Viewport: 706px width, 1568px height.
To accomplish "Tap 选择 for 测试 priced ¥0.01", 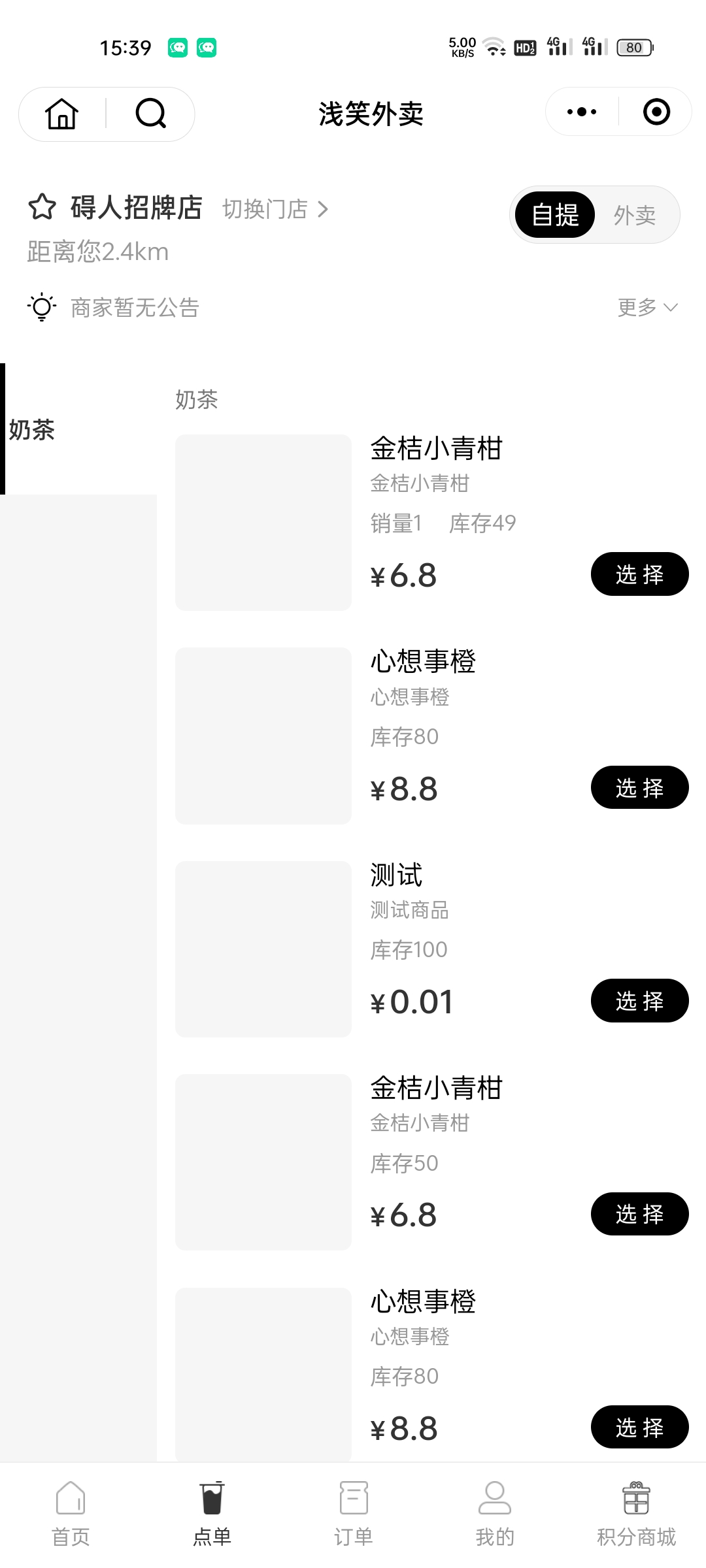I will [639, 1000].
